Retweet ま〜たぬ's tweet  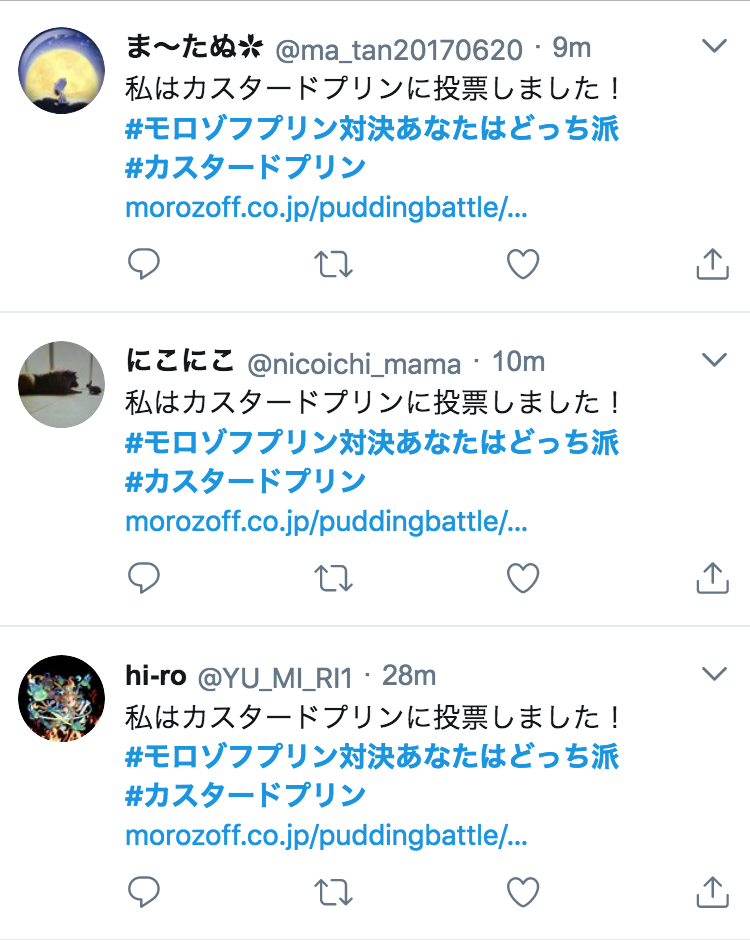(x=333, y=264)
